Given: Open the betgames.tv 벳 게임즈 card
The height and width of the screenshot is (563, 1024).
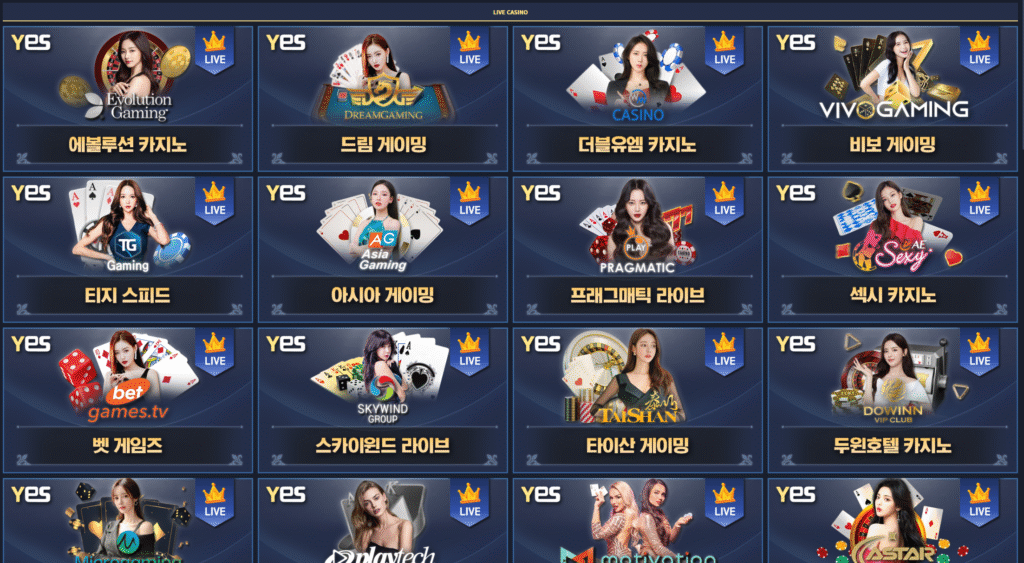Looking at the screenshot, I should (127, 400).
